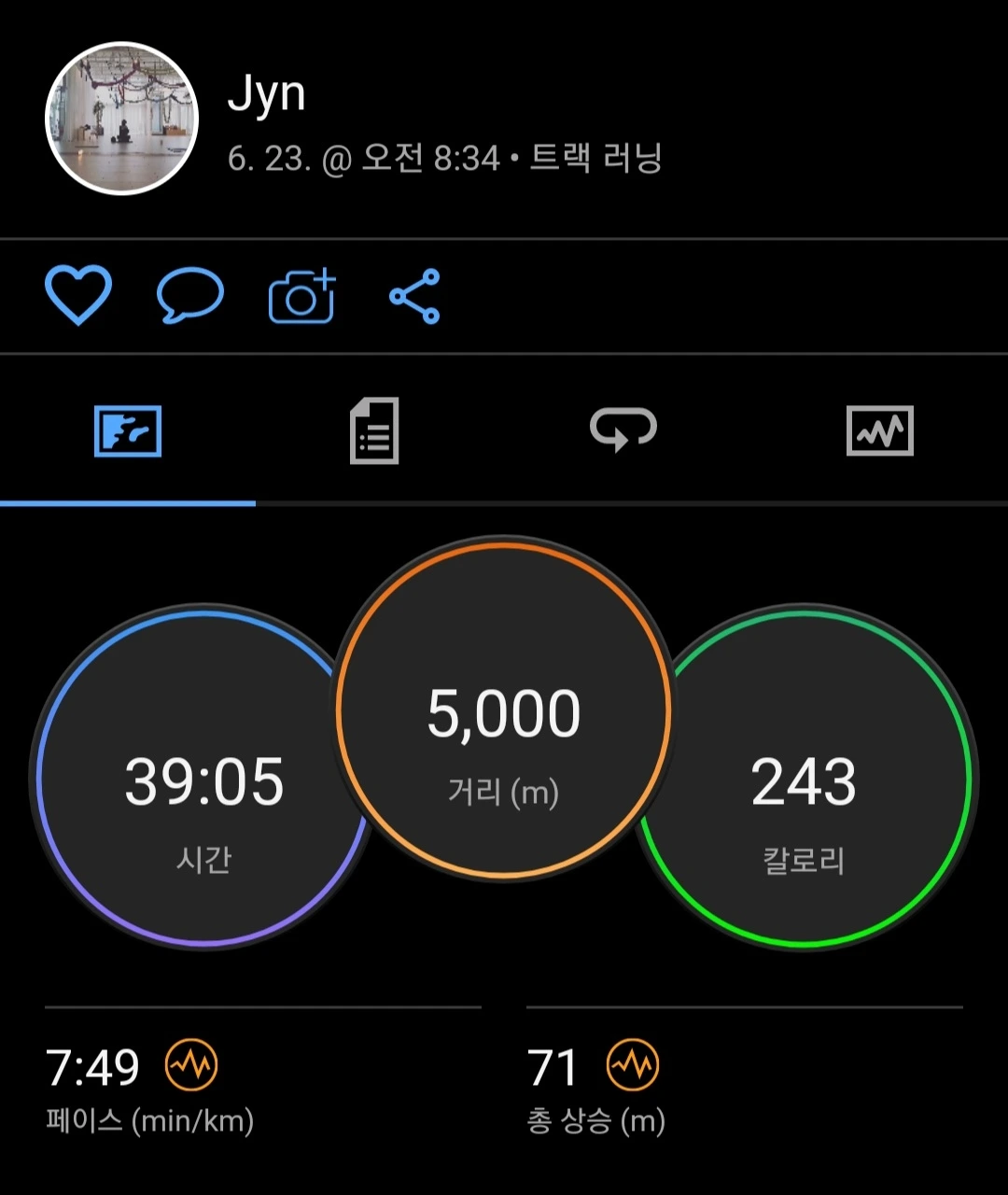This screenshot has width=1008, height=1195.
Task: Switch to the overview tab
Action: click(128, 431)
